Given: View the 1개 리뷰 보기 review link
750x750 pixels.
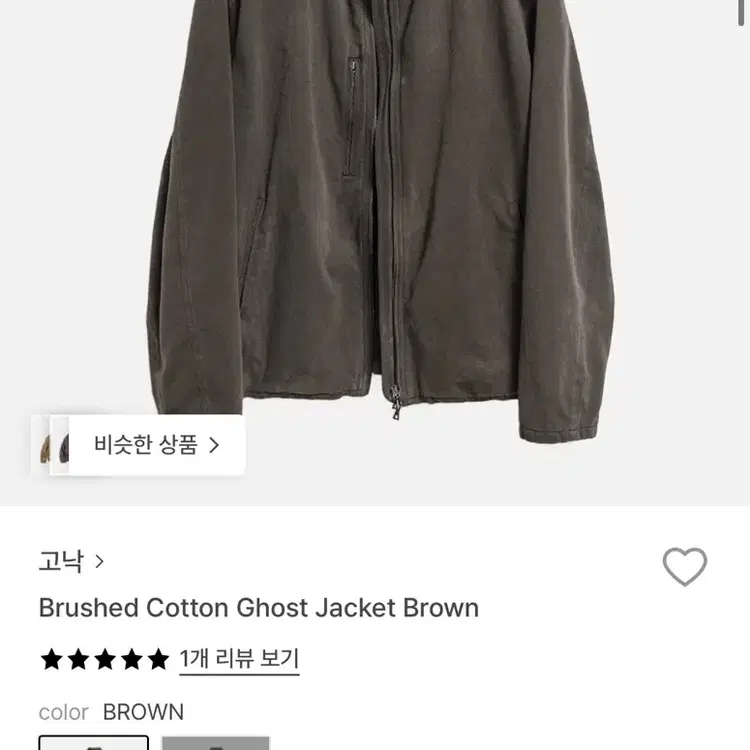Looking at the screenshot, I should click(x=239, y=659).
